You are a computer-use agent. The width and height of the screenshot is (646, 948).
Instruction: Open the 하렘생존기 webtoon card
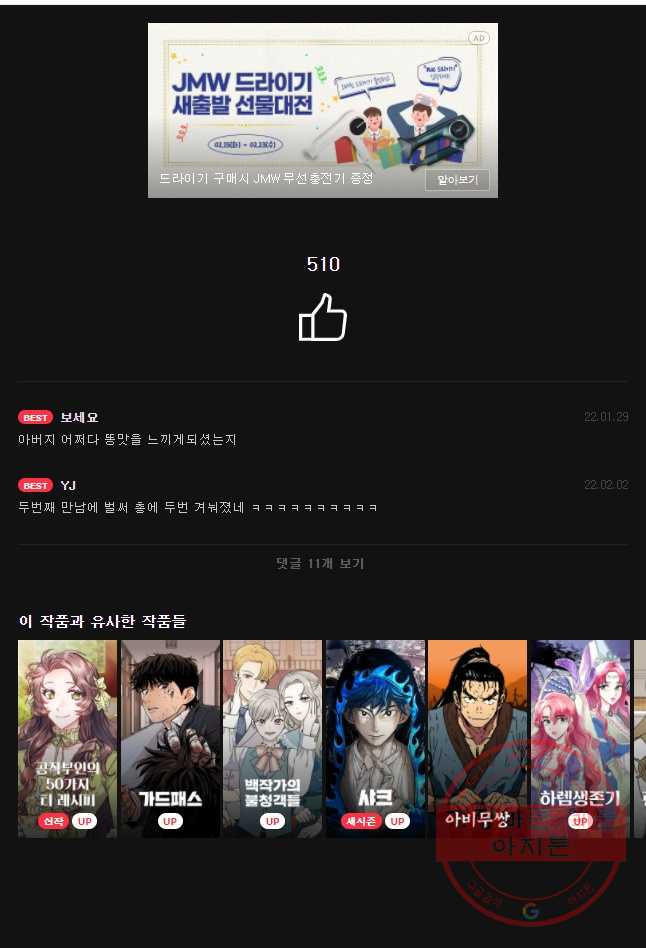(579, 738)
